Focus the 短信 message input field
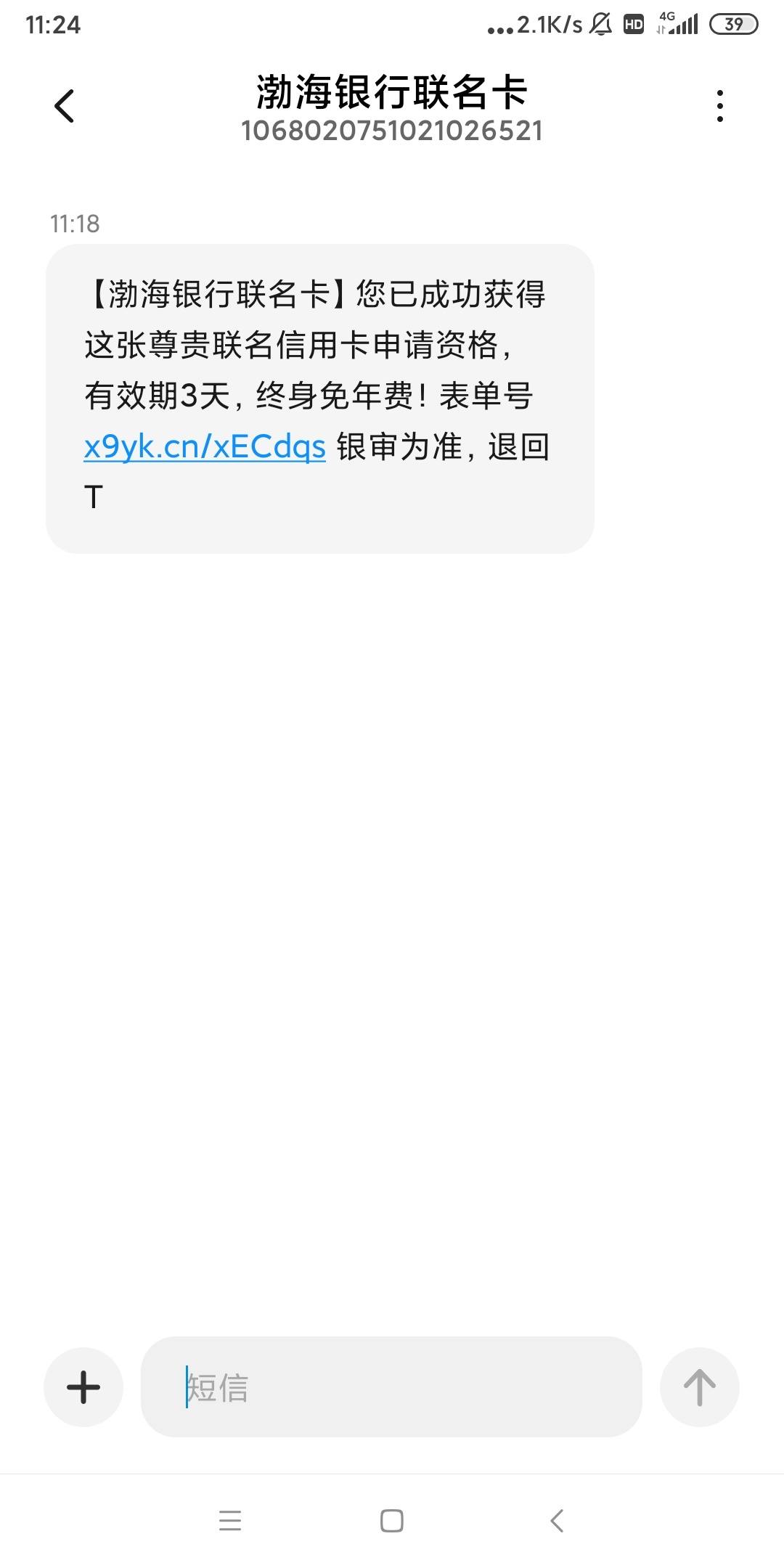 391,1387
